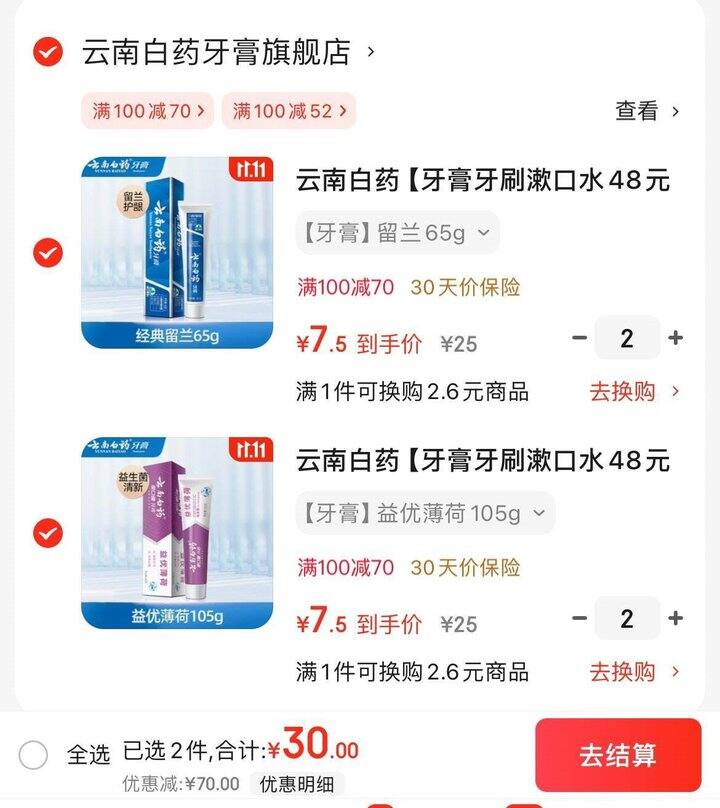This screenshot has height=808, width=720.
Task: 展开 【牙膏】留兰65g 规格下拉框
Action: [x=393, y=232]
